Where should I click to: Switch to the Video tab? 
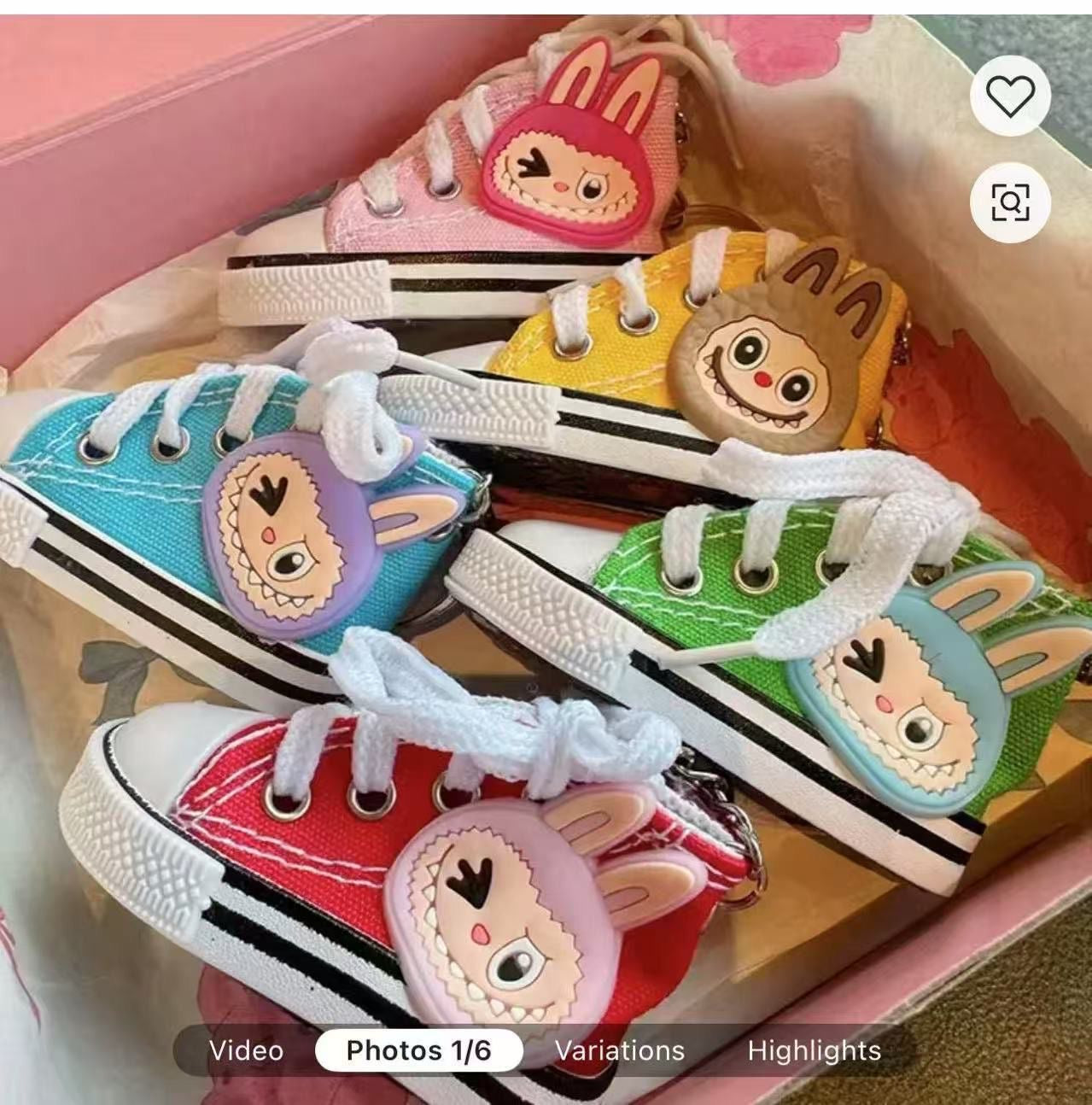246,1049
